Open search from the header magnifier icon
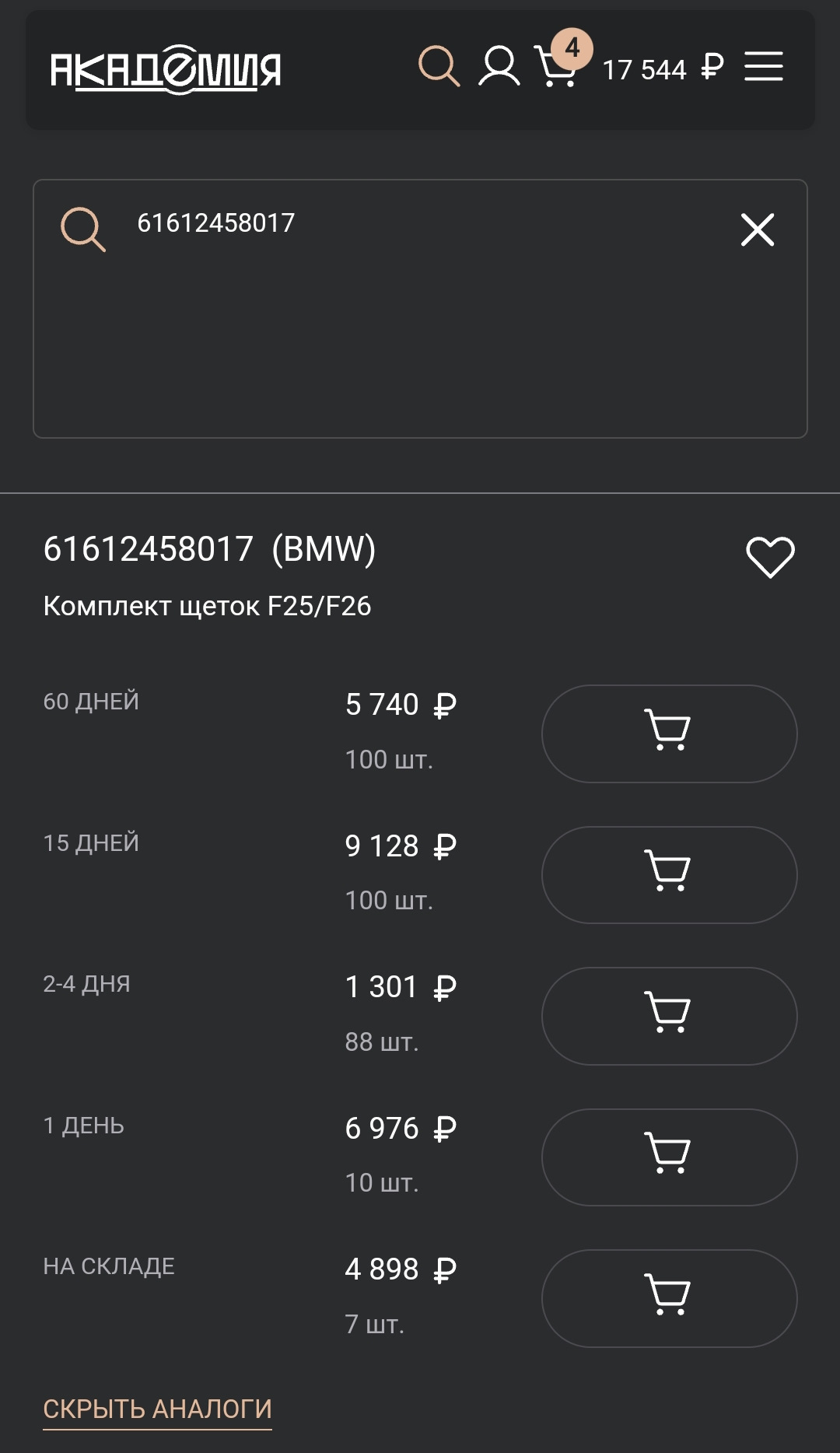 [x=439, y=66]
